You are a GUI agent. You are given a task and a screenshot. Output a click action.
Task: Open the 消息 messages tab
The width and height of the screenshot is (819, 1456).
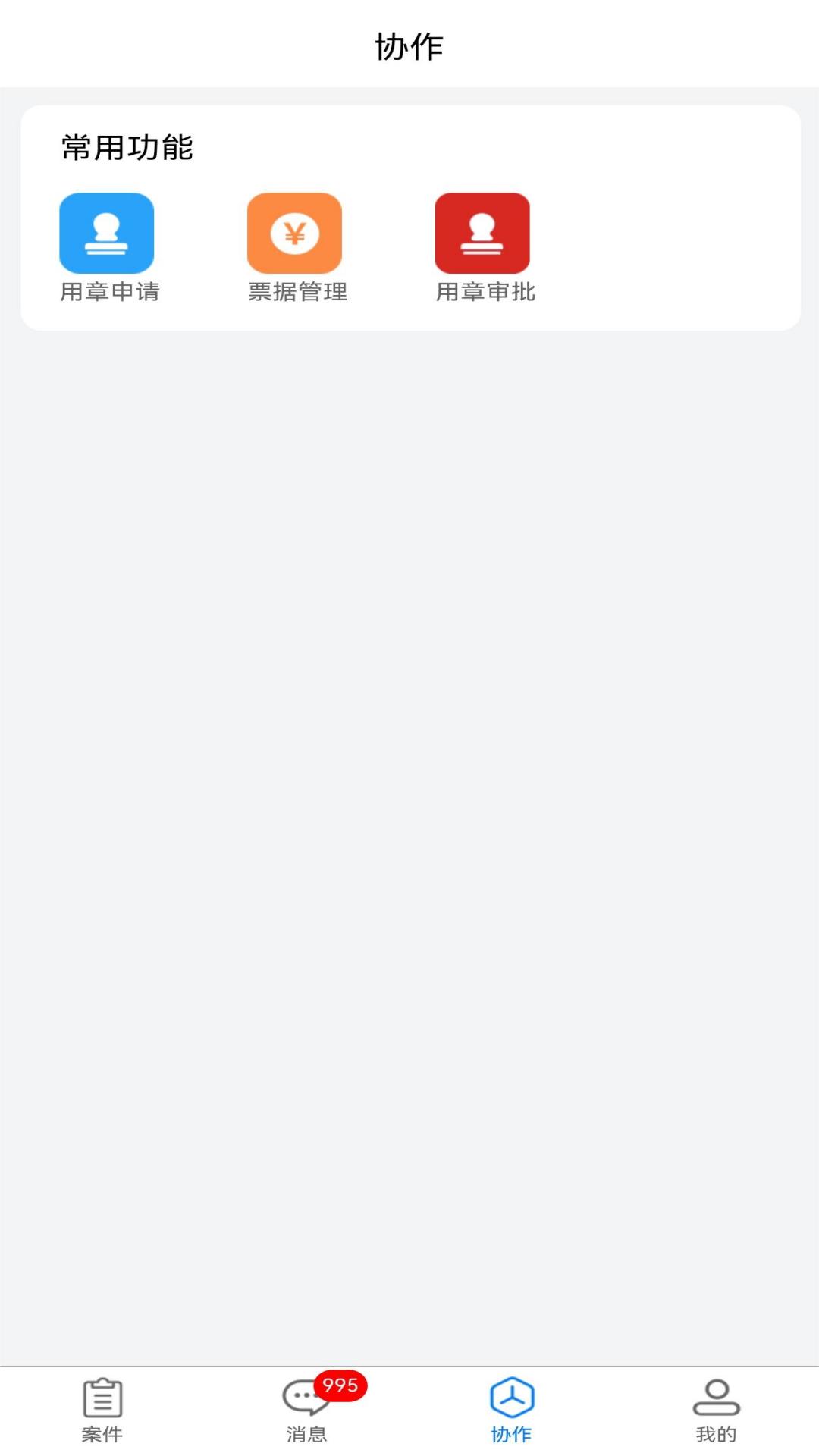307,1410
